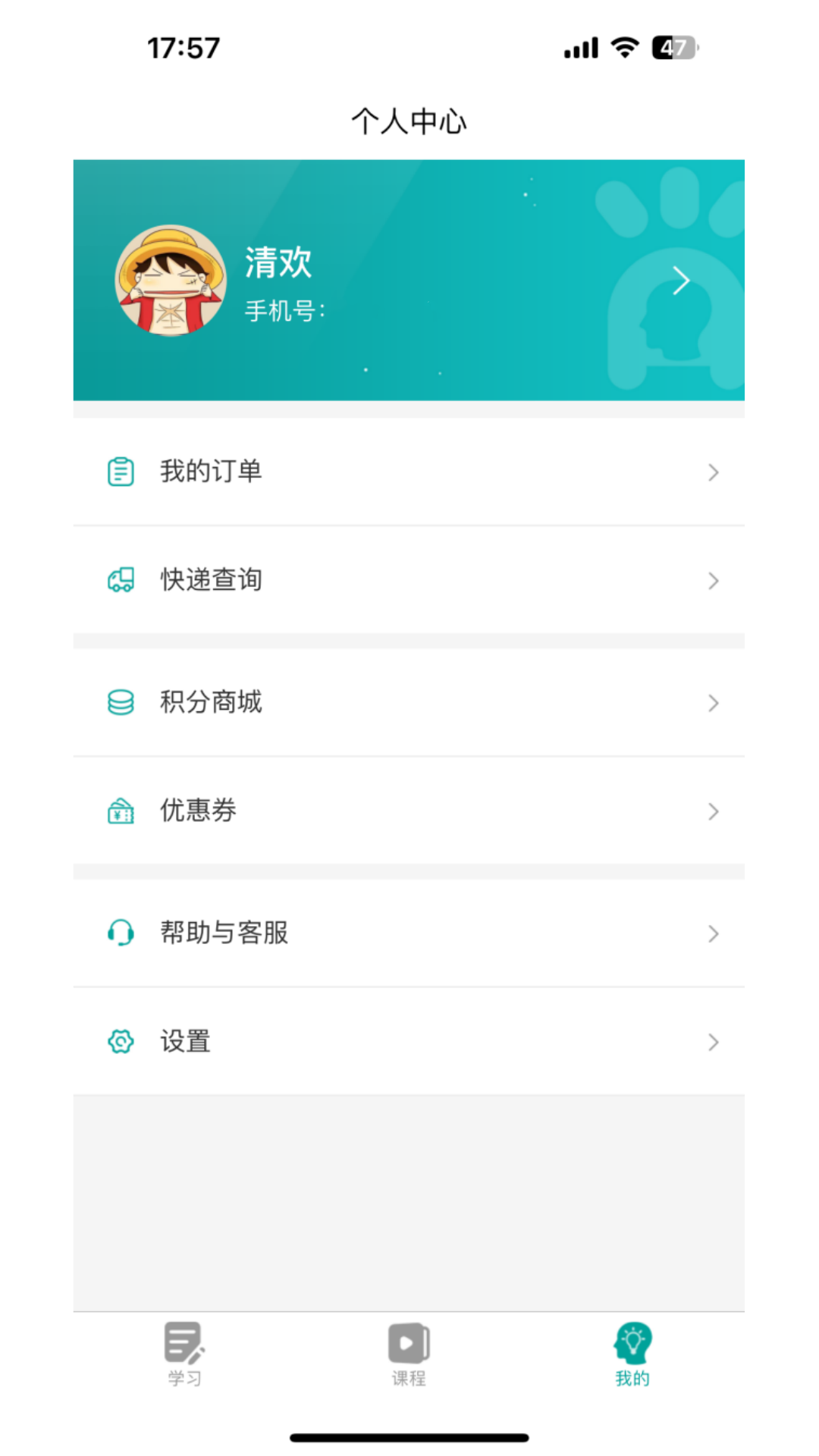This screenshot has height=1456, width=819.
Task: Tap the 我的 head icon in bottom bar
Action: (632, 1346)
